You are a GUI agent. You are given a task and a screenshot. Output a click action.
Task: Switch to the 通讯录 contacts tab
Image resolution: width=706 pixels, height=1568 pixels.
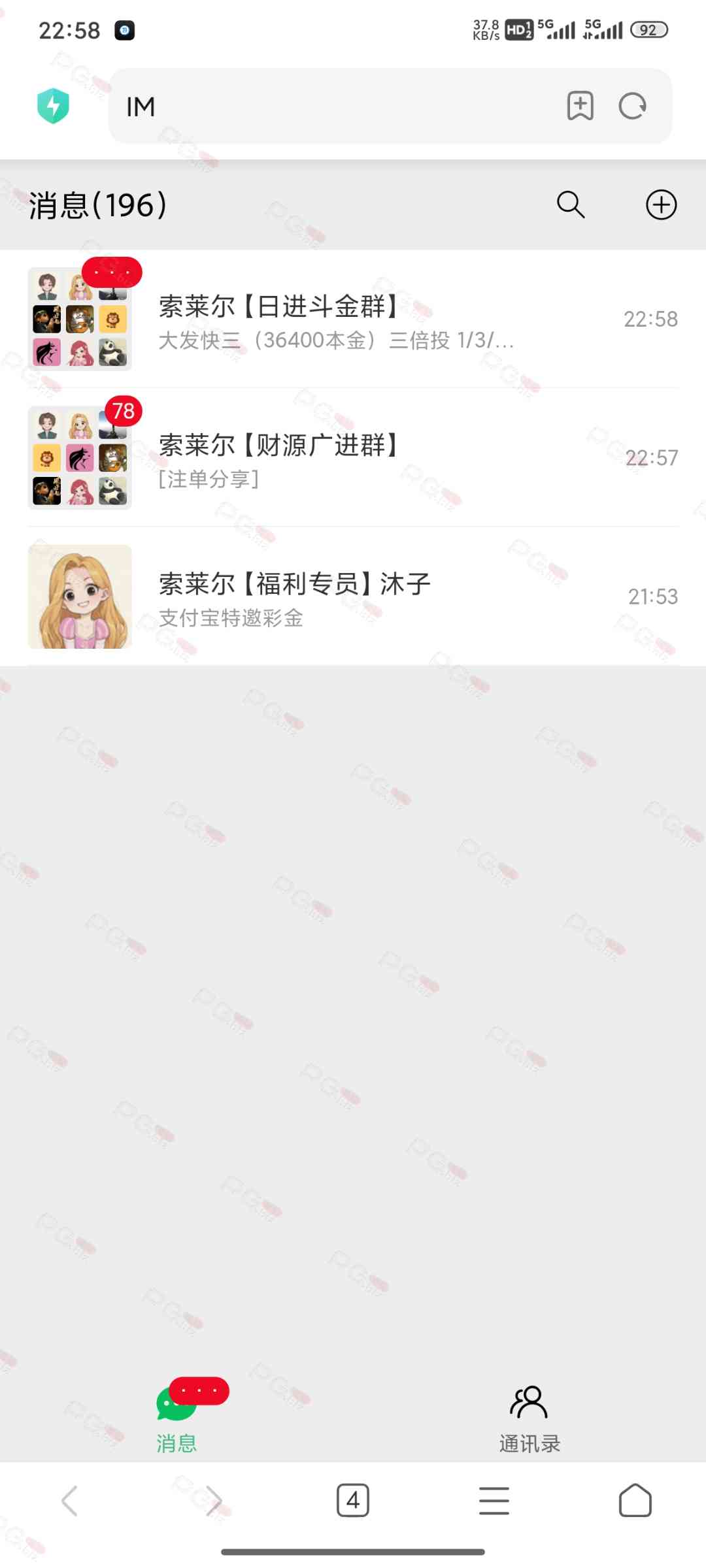(x=529, y=1418)
